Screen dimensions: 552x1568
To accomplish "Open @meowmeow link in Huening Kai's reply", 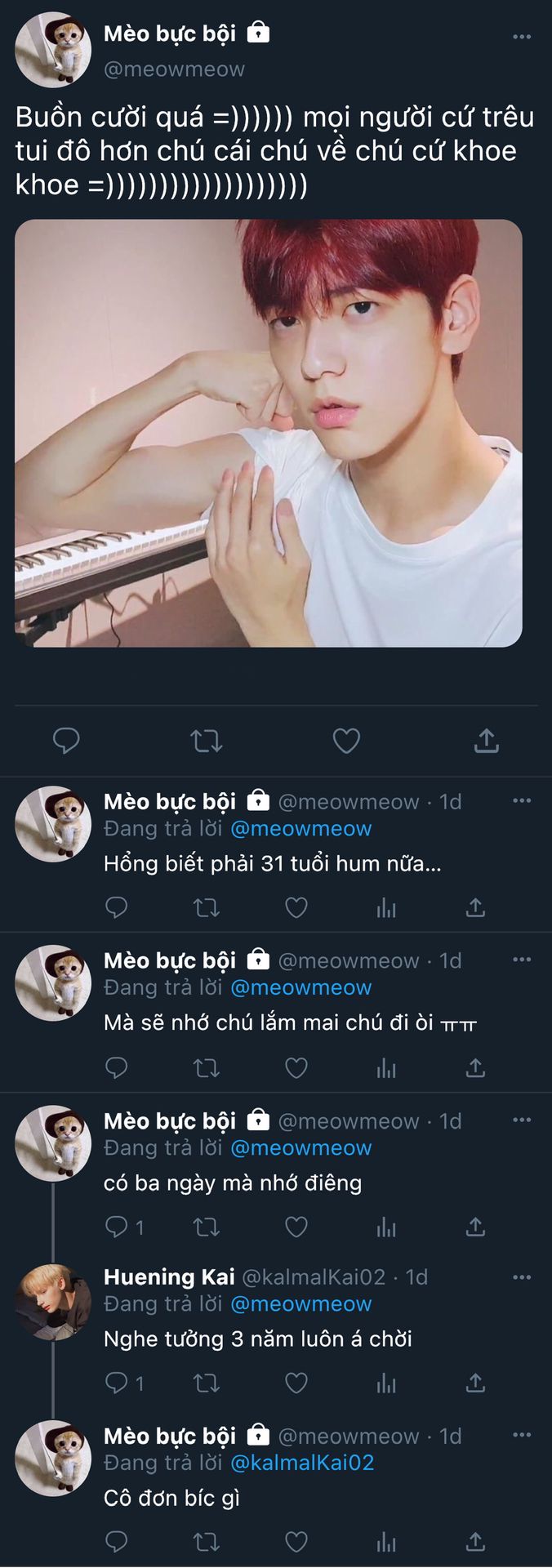I will [x=300, y=1304].
